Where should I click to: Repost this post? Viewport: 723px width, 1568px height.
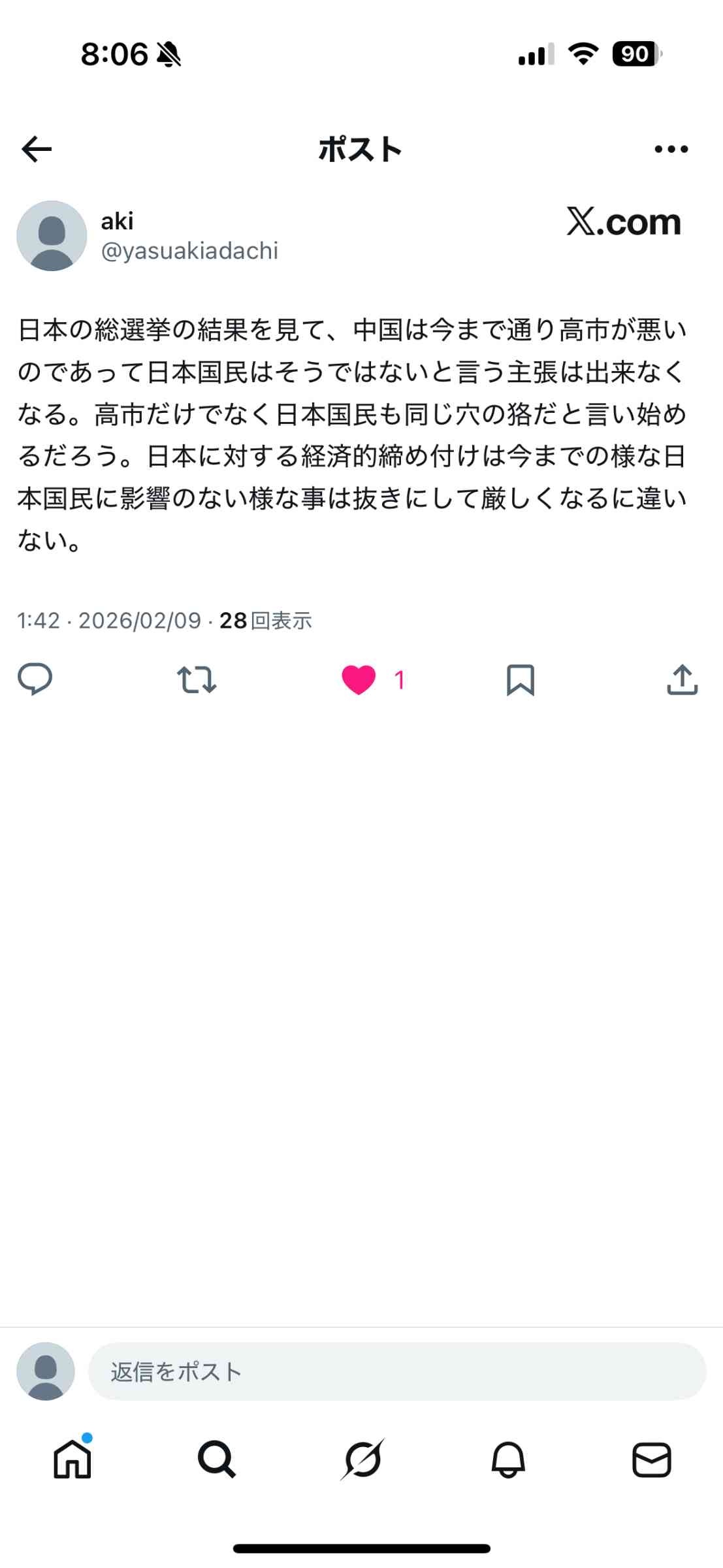click(x=197, y=679)
